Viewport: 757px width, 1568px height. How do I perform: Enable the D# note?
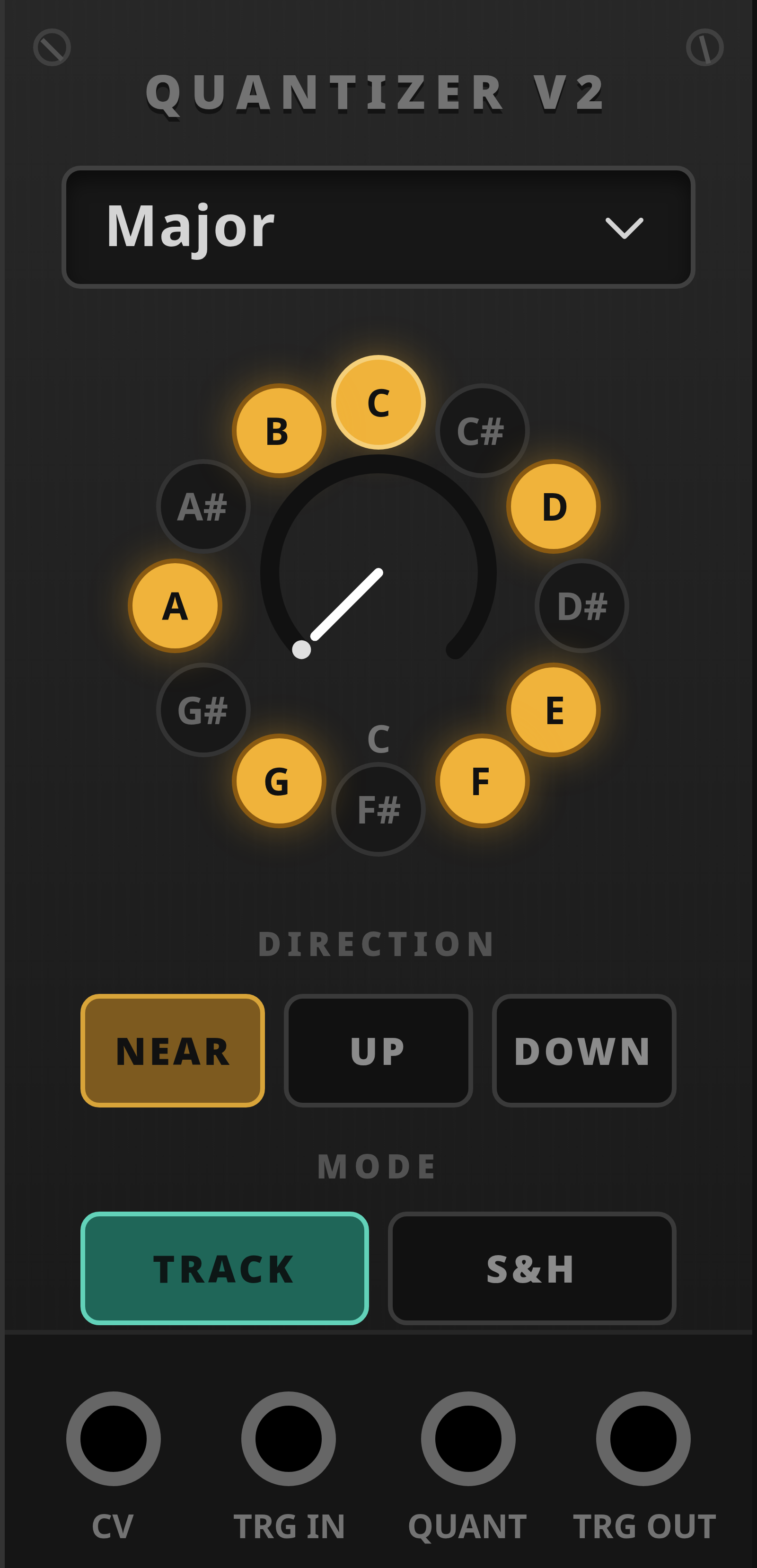pyautogui.click(x=582, y=606)
